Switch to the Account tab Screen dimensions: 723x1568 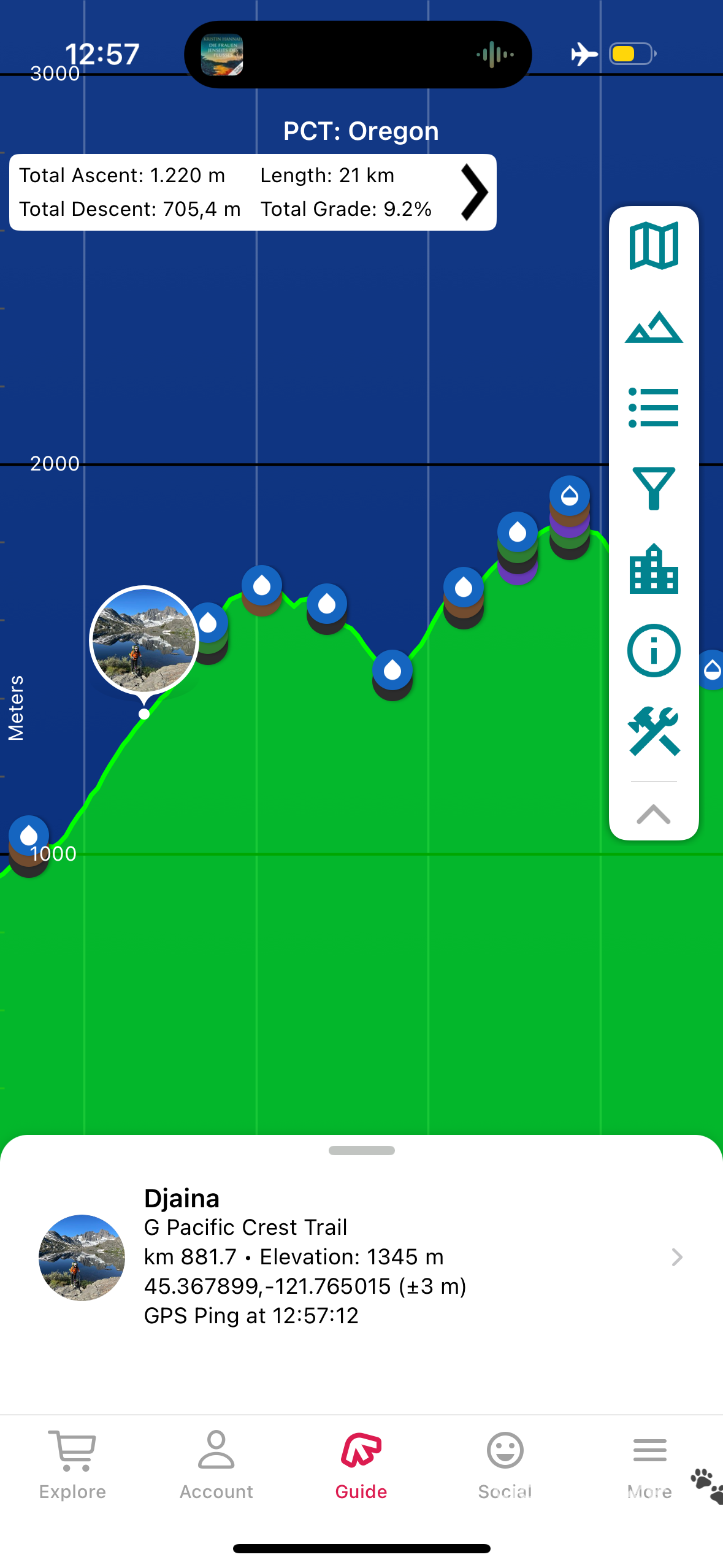(216, 1465)
